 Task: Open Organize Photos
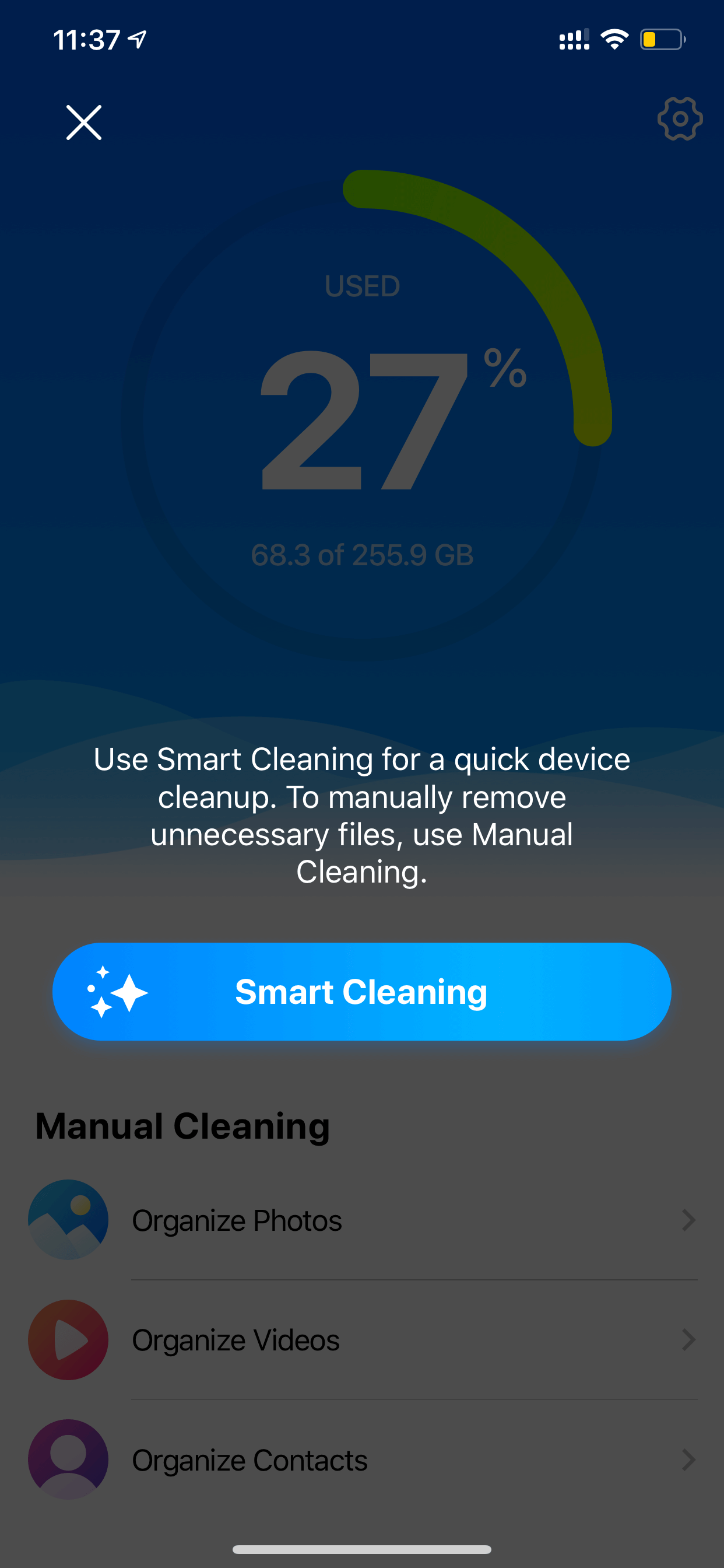click(362, 1220)
